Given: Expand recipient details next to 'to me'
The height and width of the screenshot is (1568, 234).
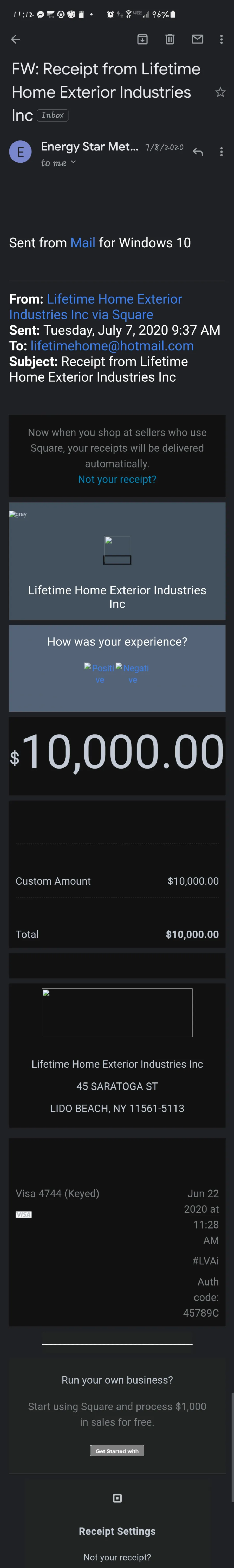Looking at the screenshot, I should [74, 162].
